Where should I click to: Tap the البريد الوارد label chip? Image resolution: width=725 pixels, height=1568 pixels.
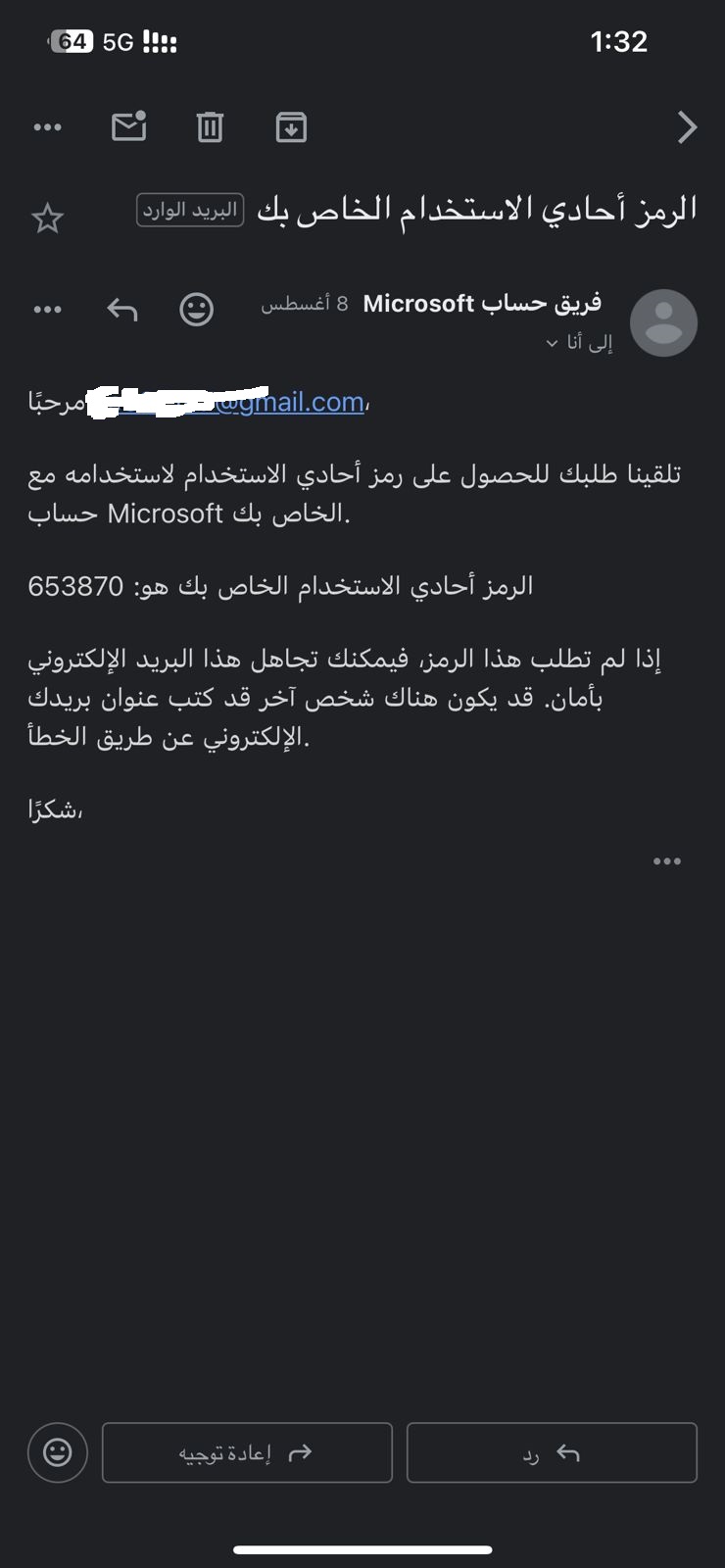coord(190,211)
